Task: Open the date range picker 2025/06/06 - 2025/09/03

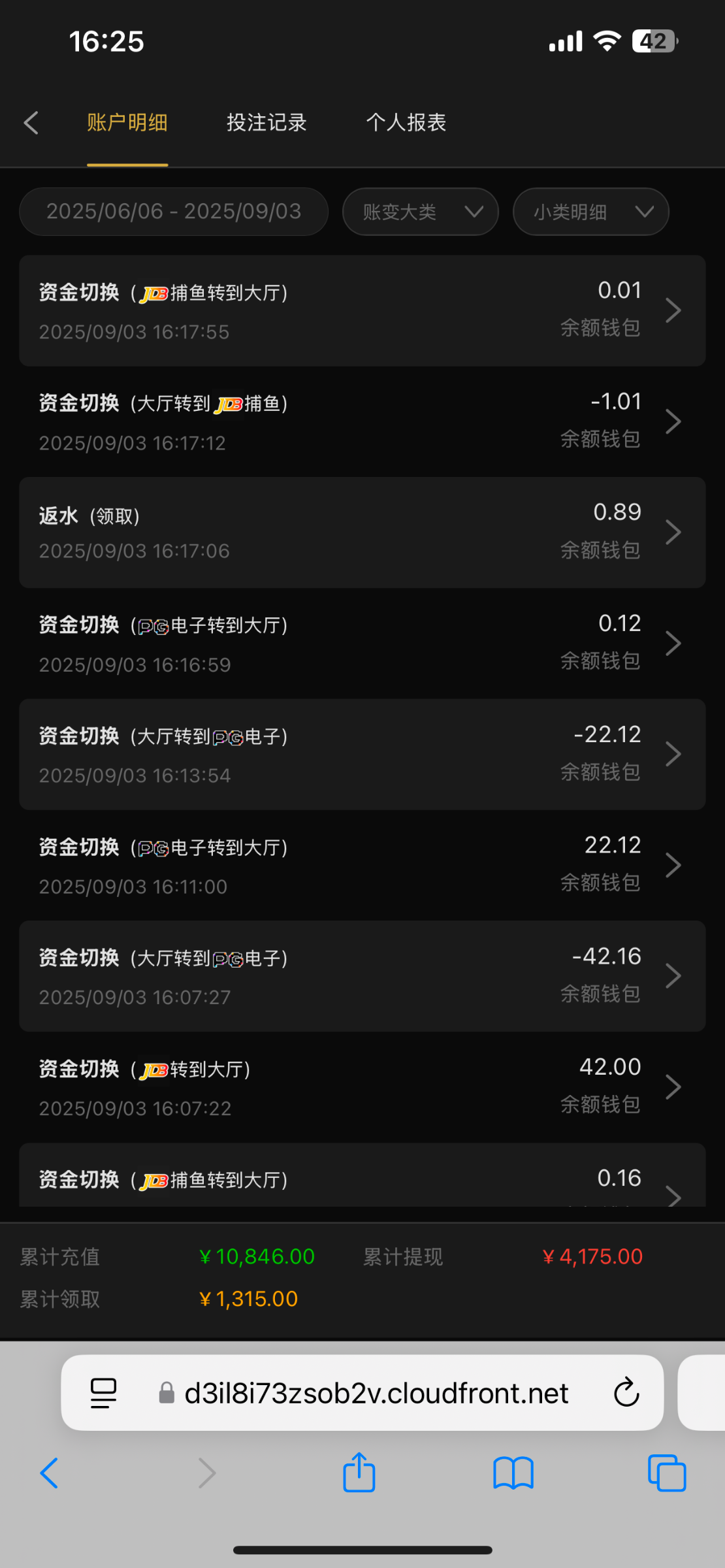Action: [174, 212]
